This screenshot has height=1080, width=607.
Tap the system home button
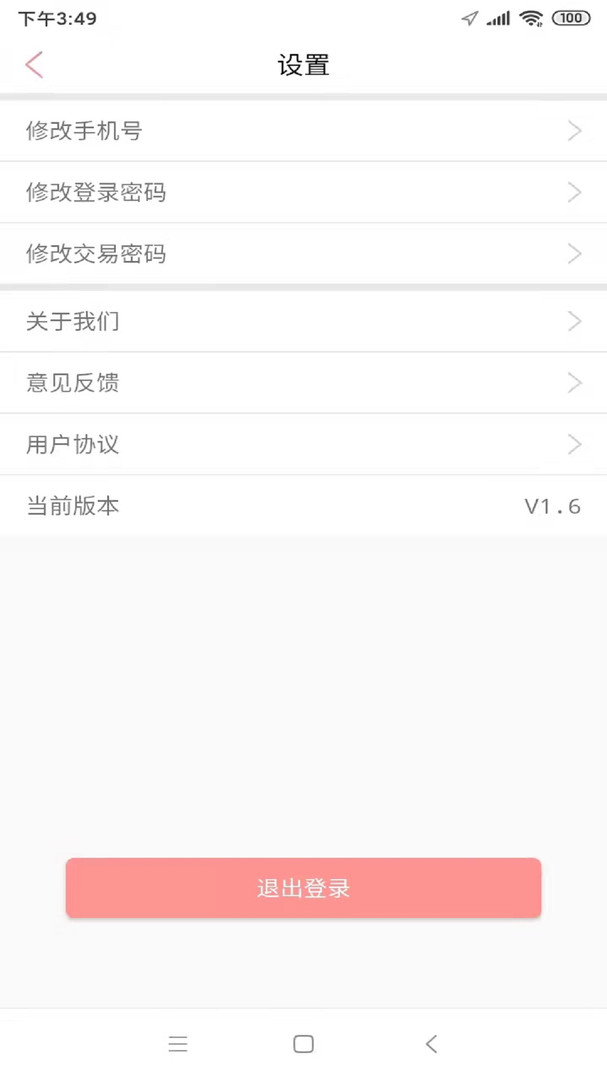(x=303, y=1044)
